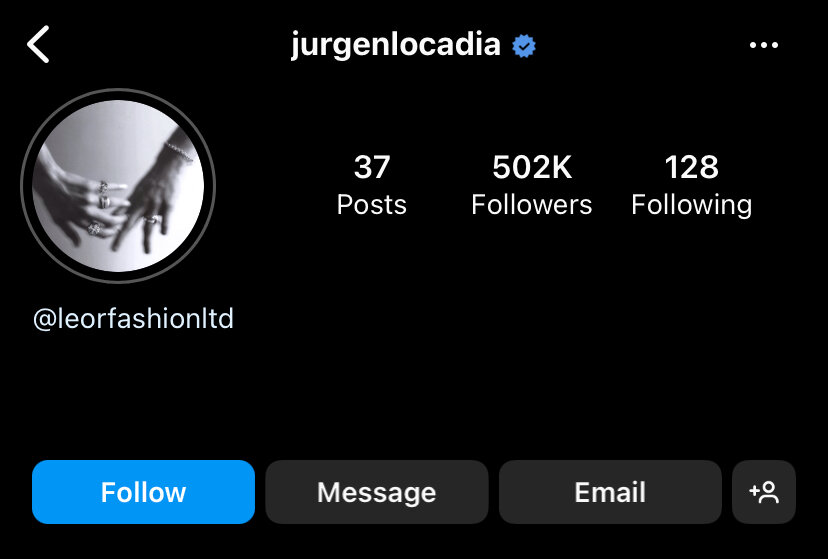Viewport: 828px width, 559px height.
Task: View jurgenlocadia's profile picture
Action: 118,186
